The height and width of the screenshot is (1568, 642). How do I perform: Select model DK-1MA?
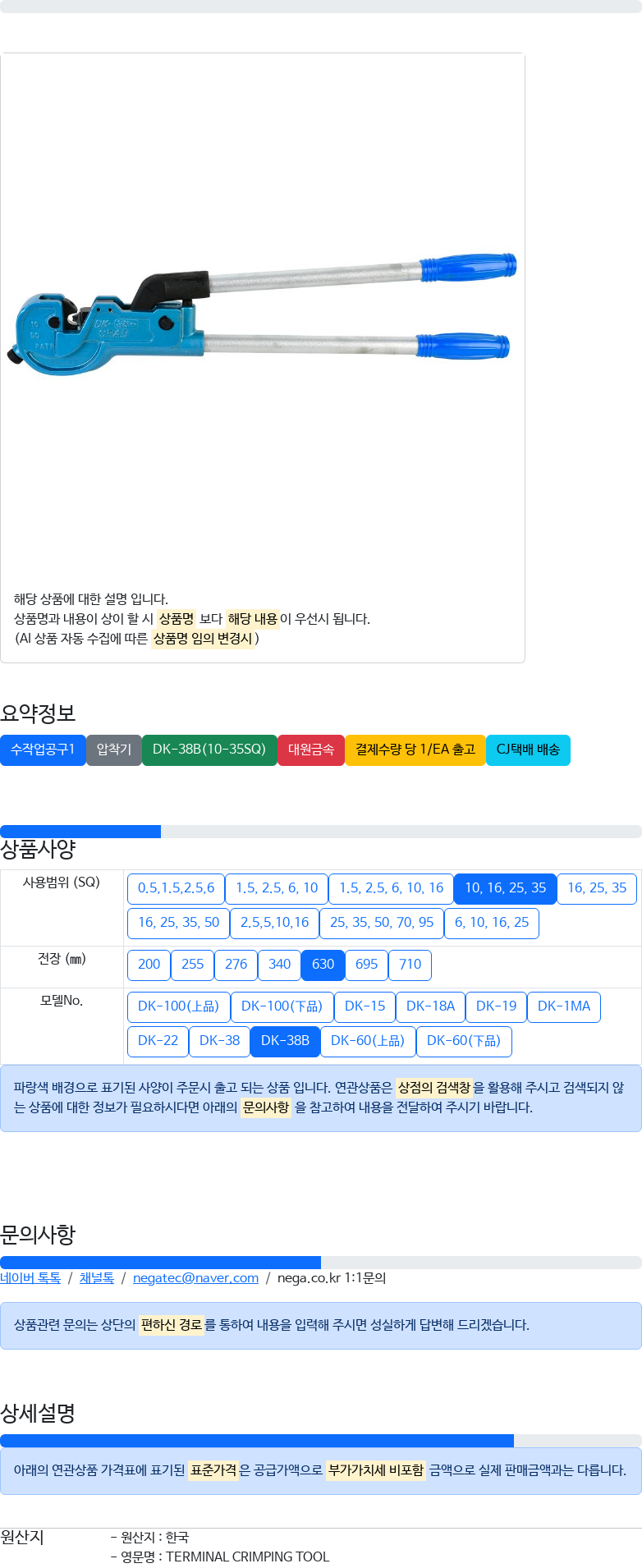point(563,1006)
